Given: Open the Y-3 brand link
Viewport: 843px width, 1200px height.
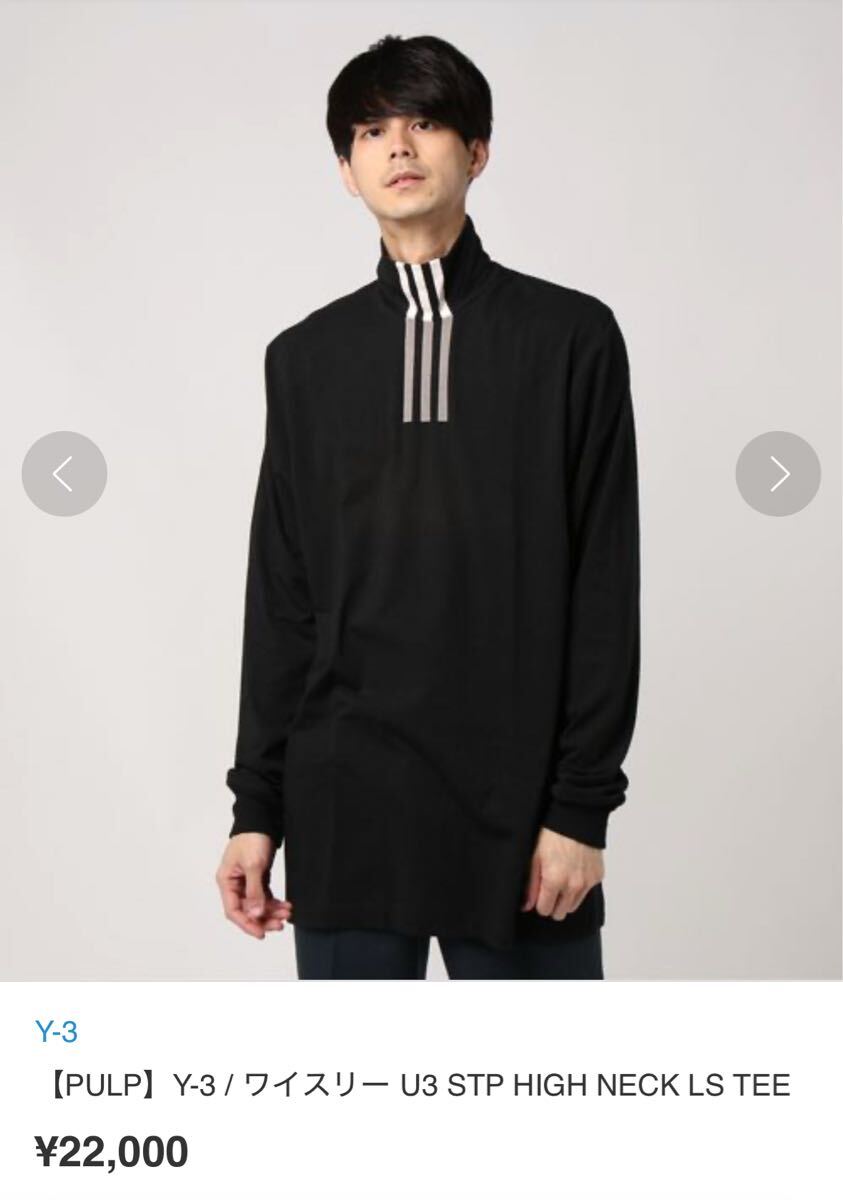Looking at the screenshot, I should [56, 1032].
